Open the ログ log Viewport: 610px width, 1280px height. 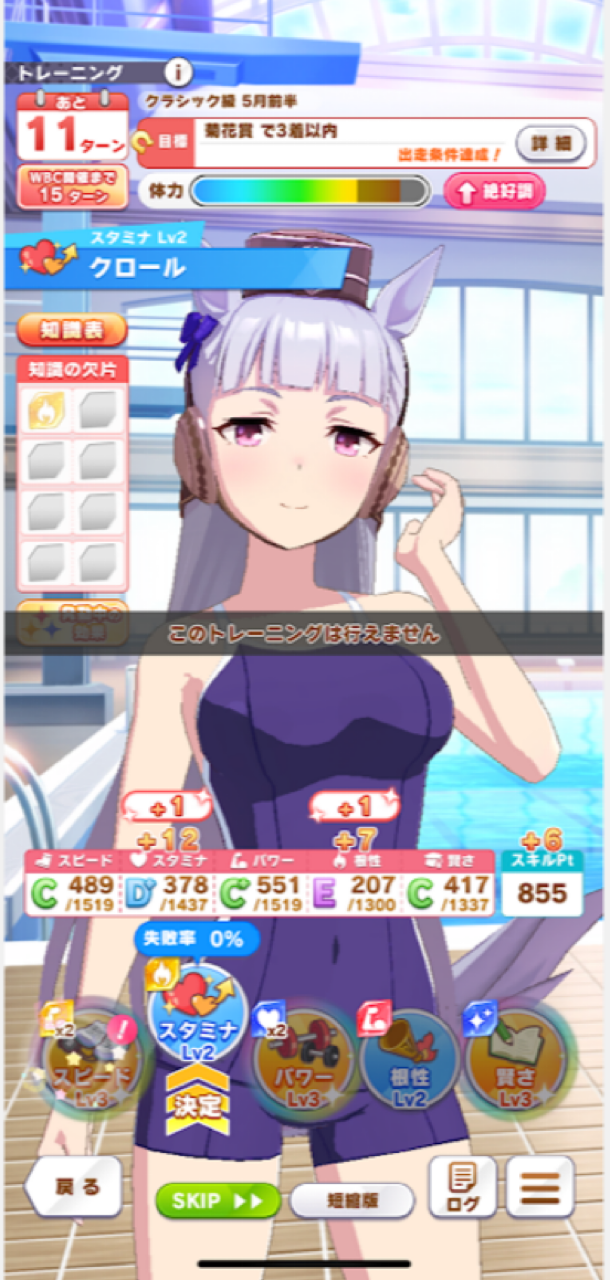(463, 1188)
